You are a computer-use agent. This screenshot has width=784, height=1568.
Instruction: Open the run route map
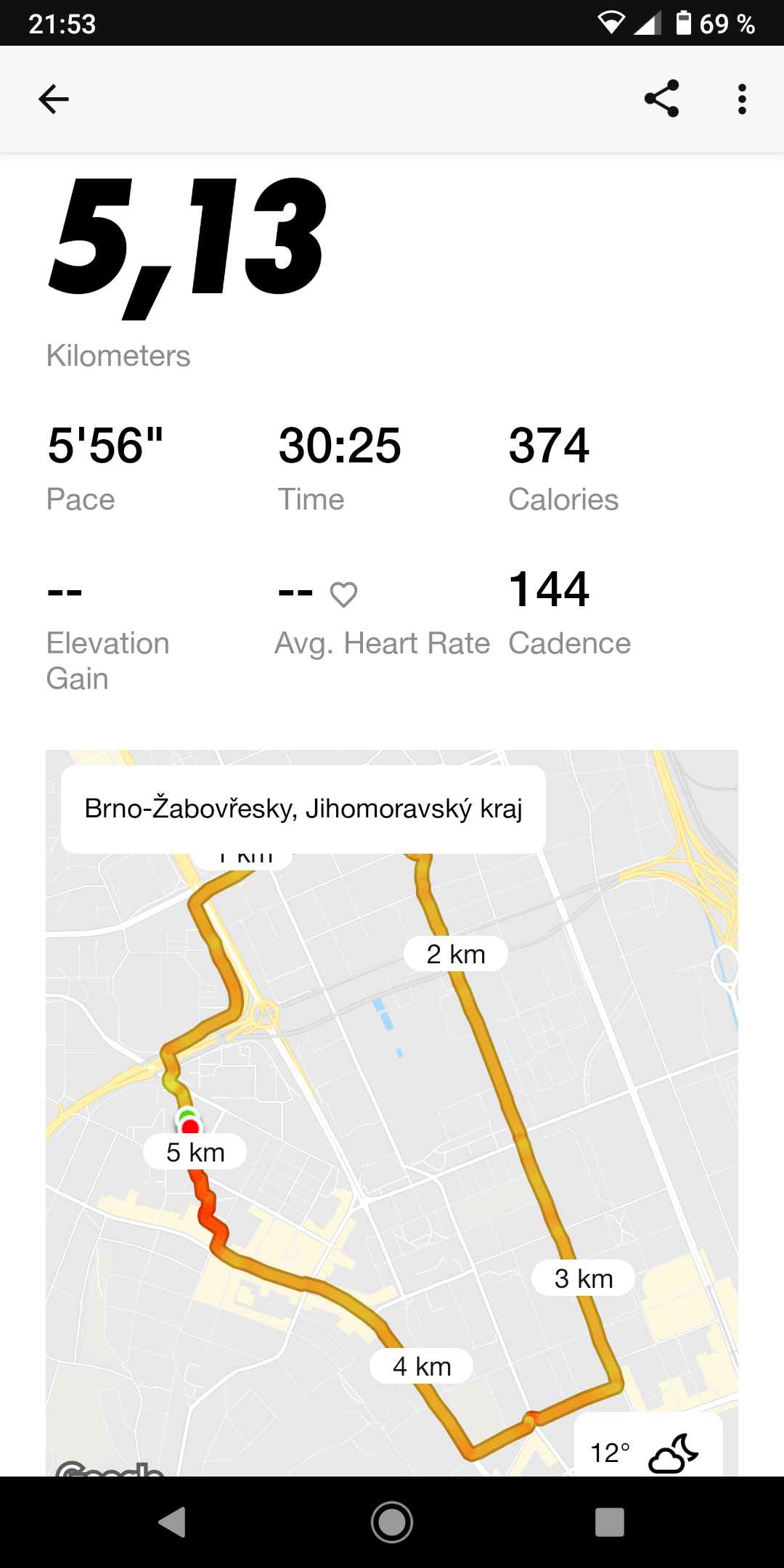392,1113
